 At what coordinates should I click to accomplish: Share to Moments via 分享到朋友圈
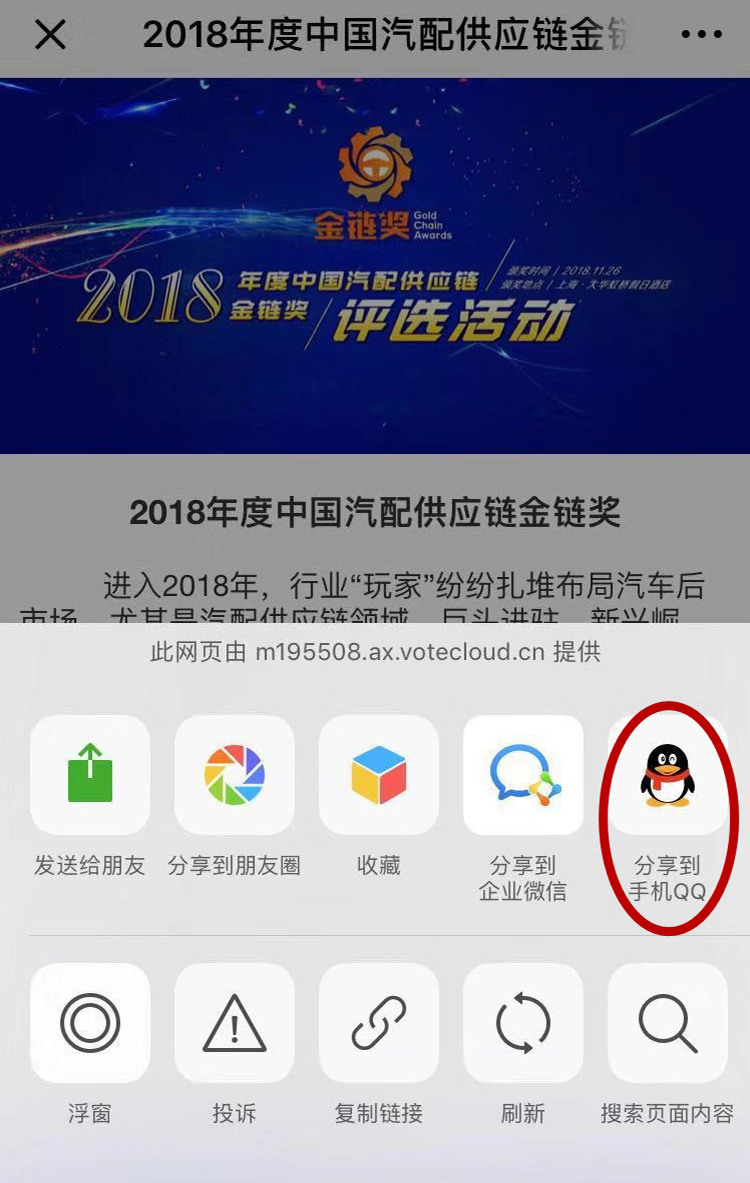(x=234, y=775)
